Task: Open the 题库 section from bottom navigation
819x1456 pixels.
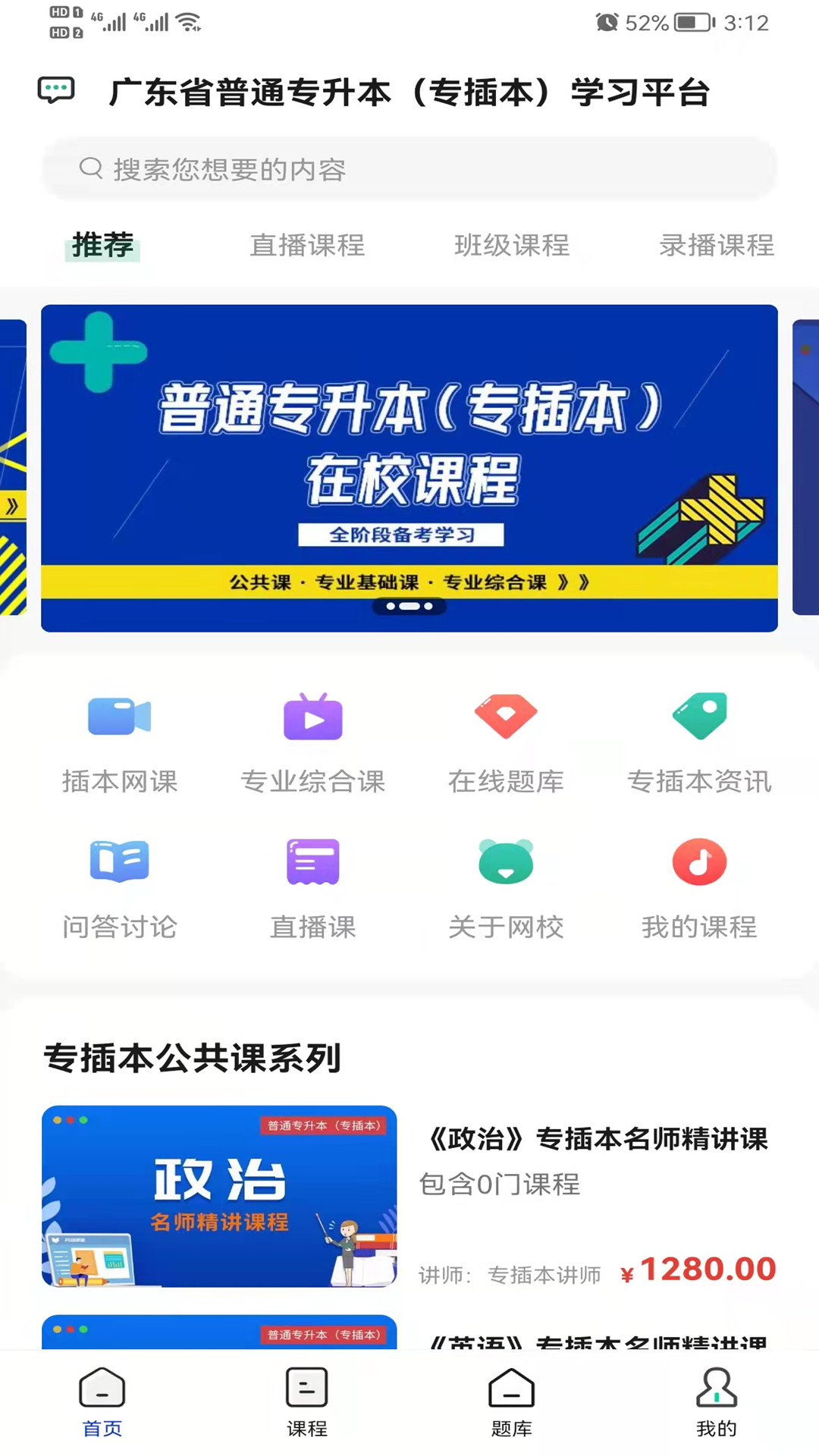Action: (x=512, y=1403)
